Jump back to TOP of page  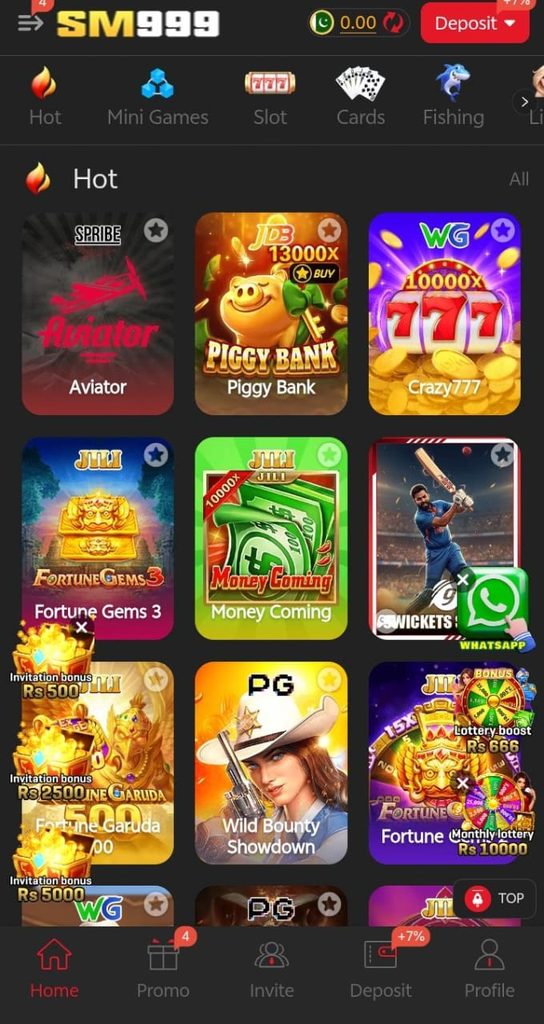pos(495,898)
